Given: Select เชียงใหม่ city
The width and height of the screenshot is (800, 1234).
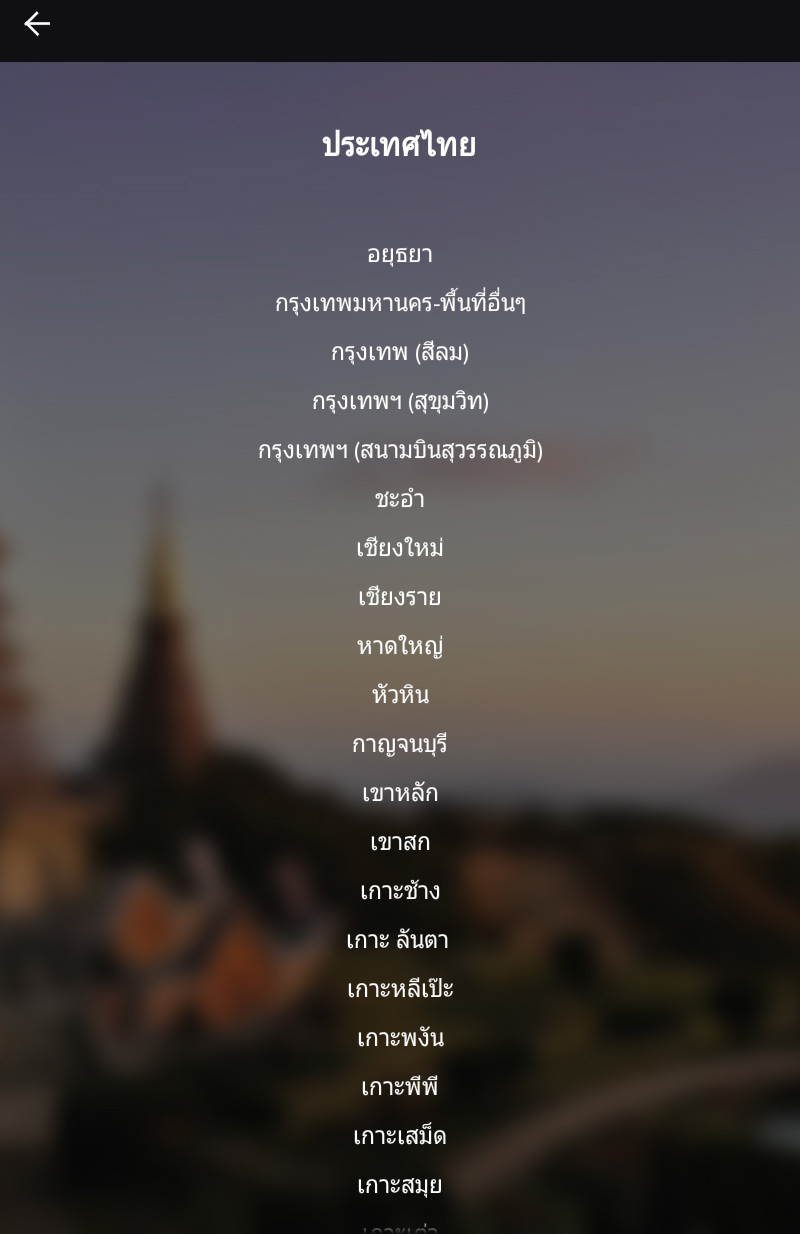Looking at the screenshot, I should pos(400,548).
